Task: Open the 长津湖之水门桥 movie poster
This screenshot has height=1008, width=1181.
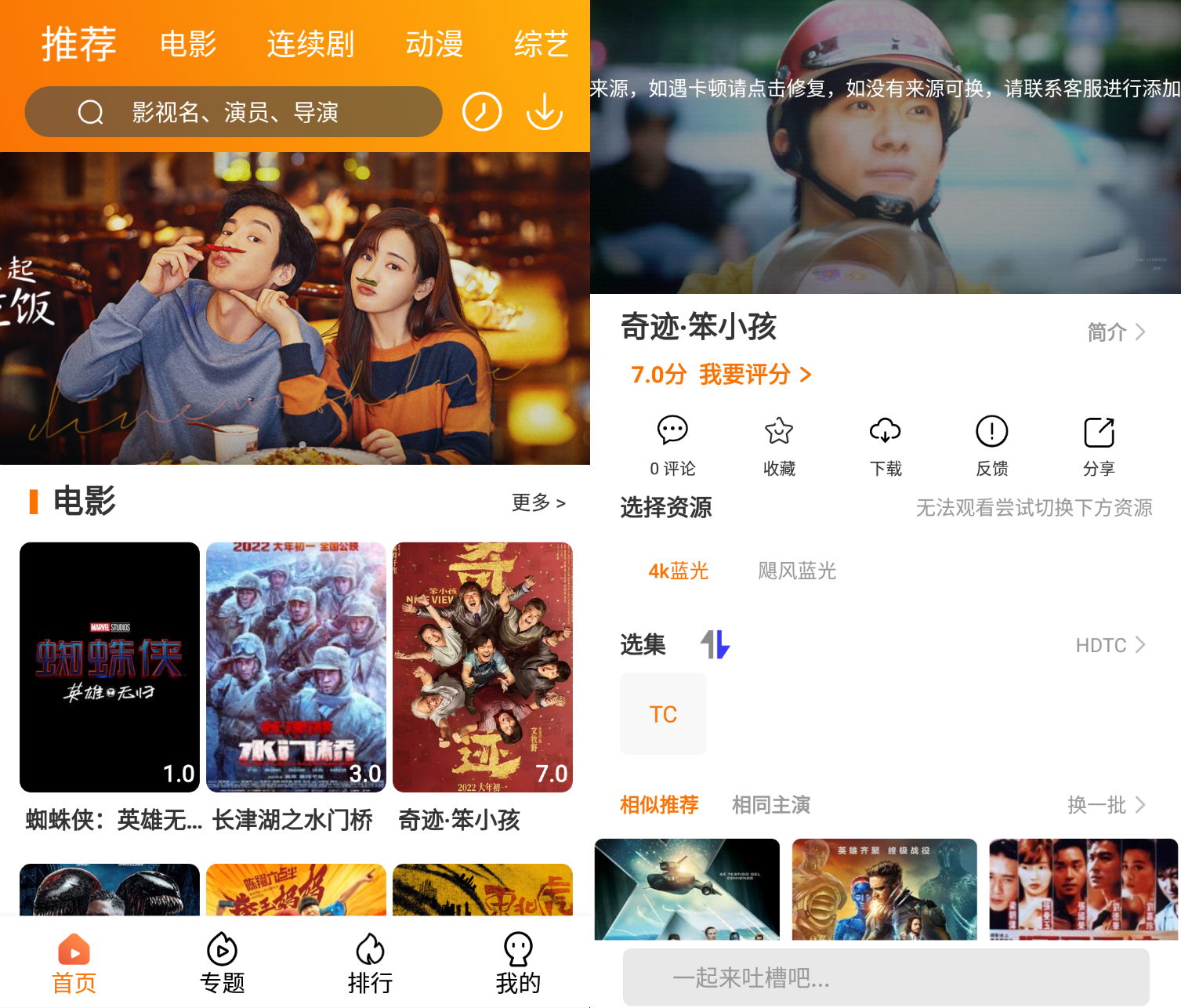Action: (x=296, y=666)
